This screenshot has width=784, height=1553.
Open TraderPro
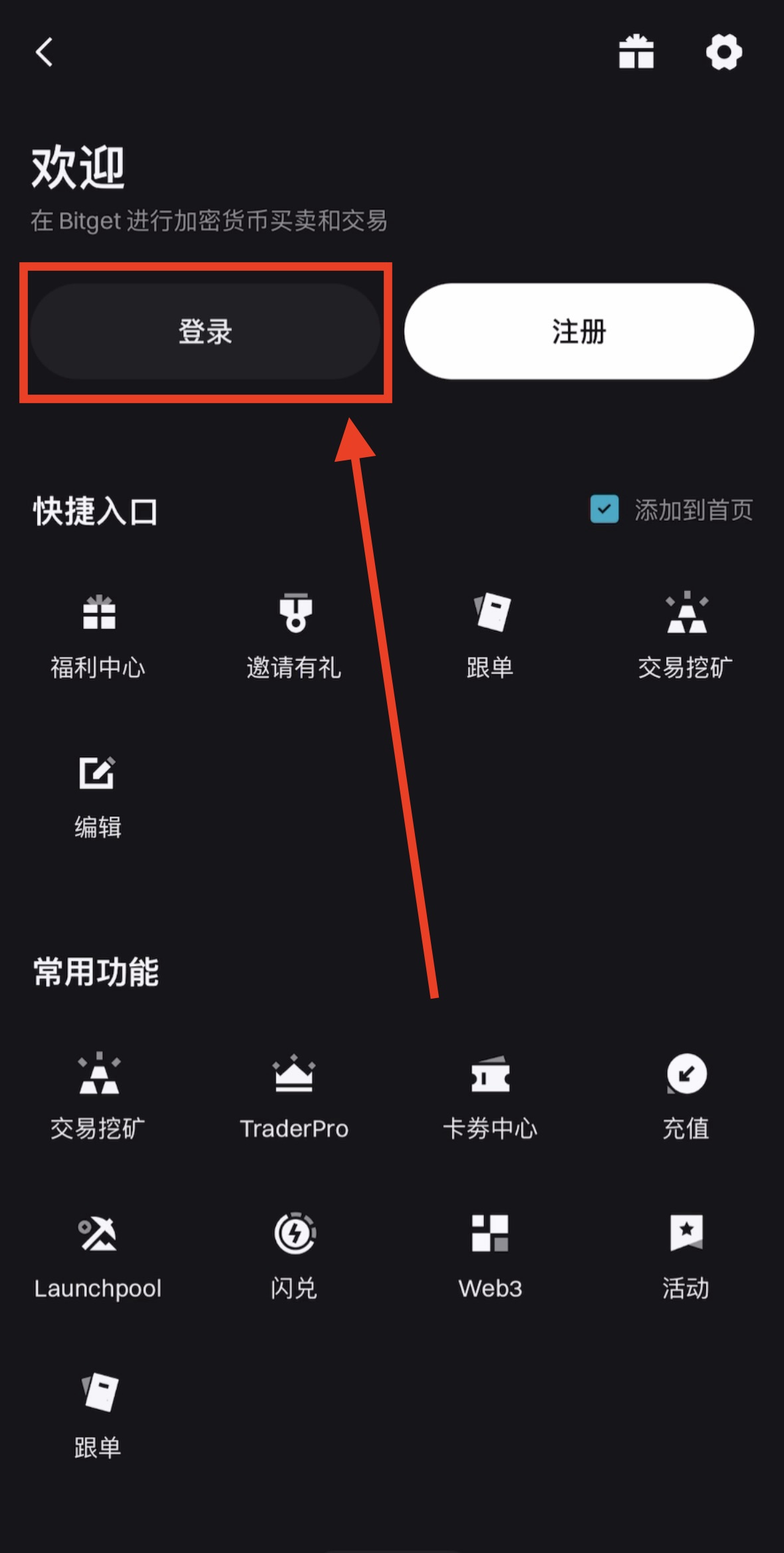pos(294,1095)
